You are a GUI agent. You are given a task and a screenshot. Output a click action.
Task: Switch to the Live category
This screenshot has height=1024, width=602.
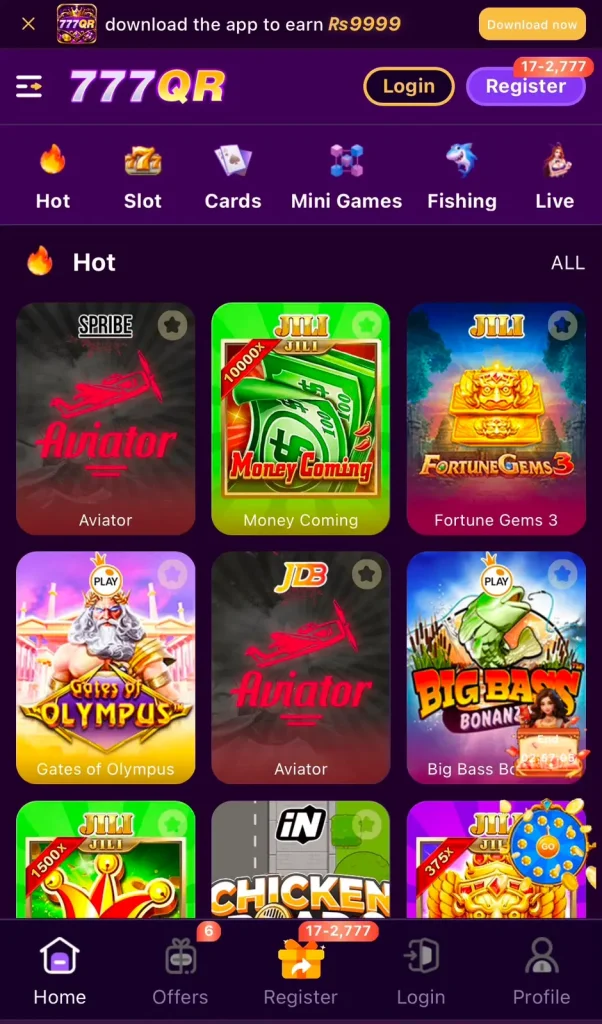pos(555,177)
